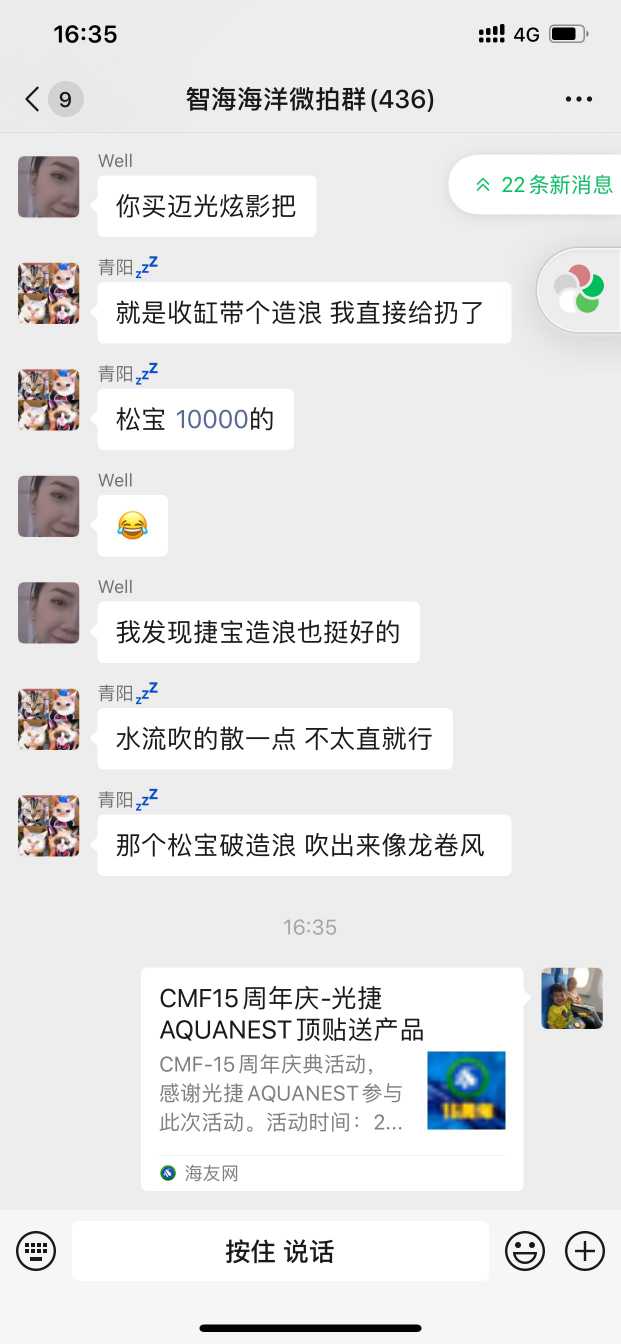The height and width of the screenshot is (1344, 621).
Task: Go back to the chat list
Action: click(x=33, y=99)
